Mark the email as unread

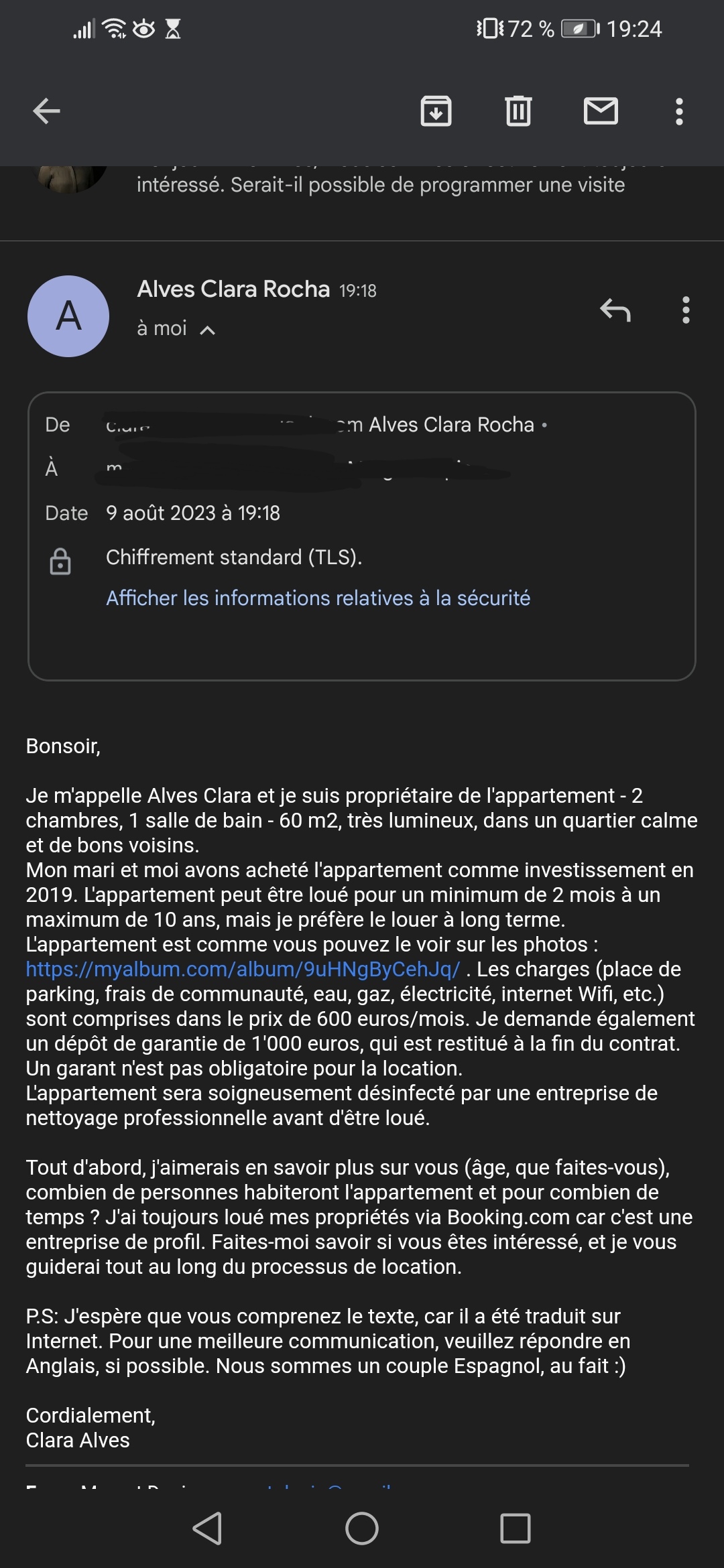601,111
